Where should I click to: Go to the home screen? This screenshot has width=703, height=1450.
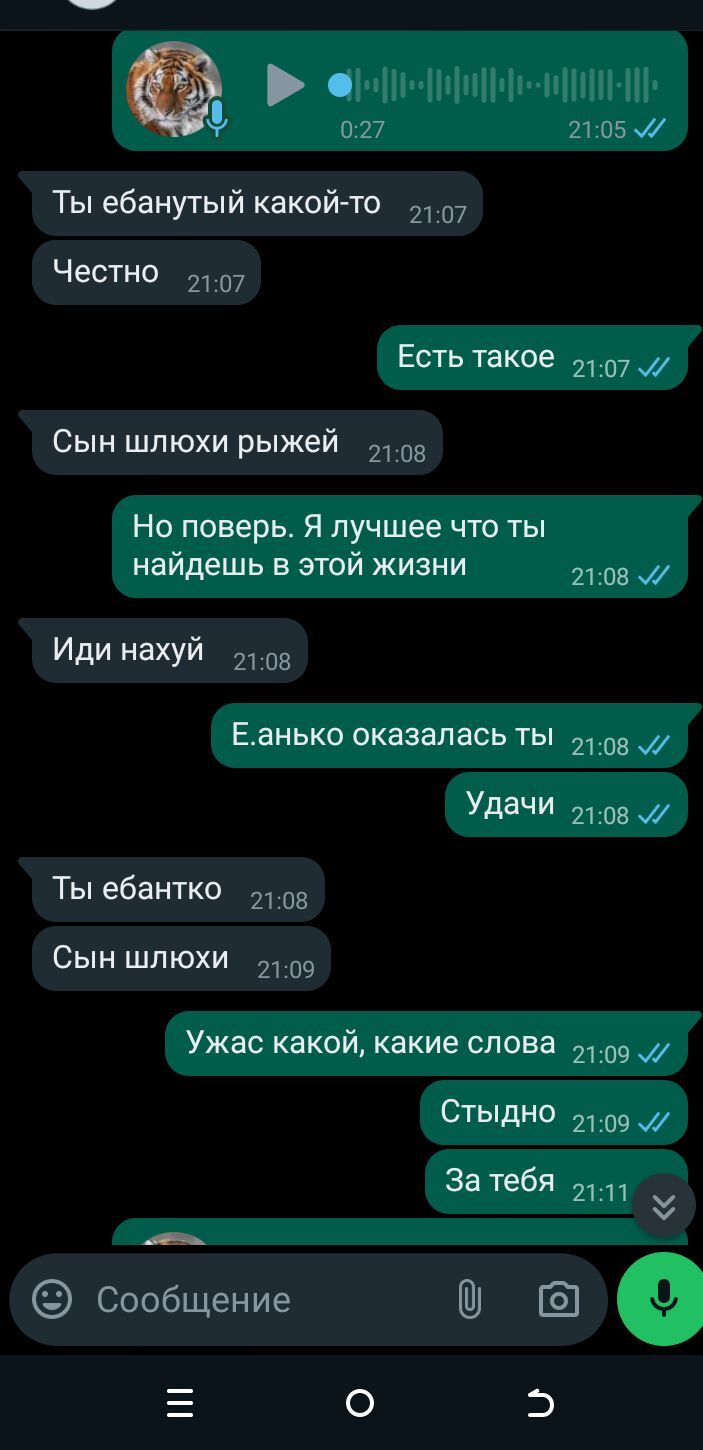tap(360, 1404)
